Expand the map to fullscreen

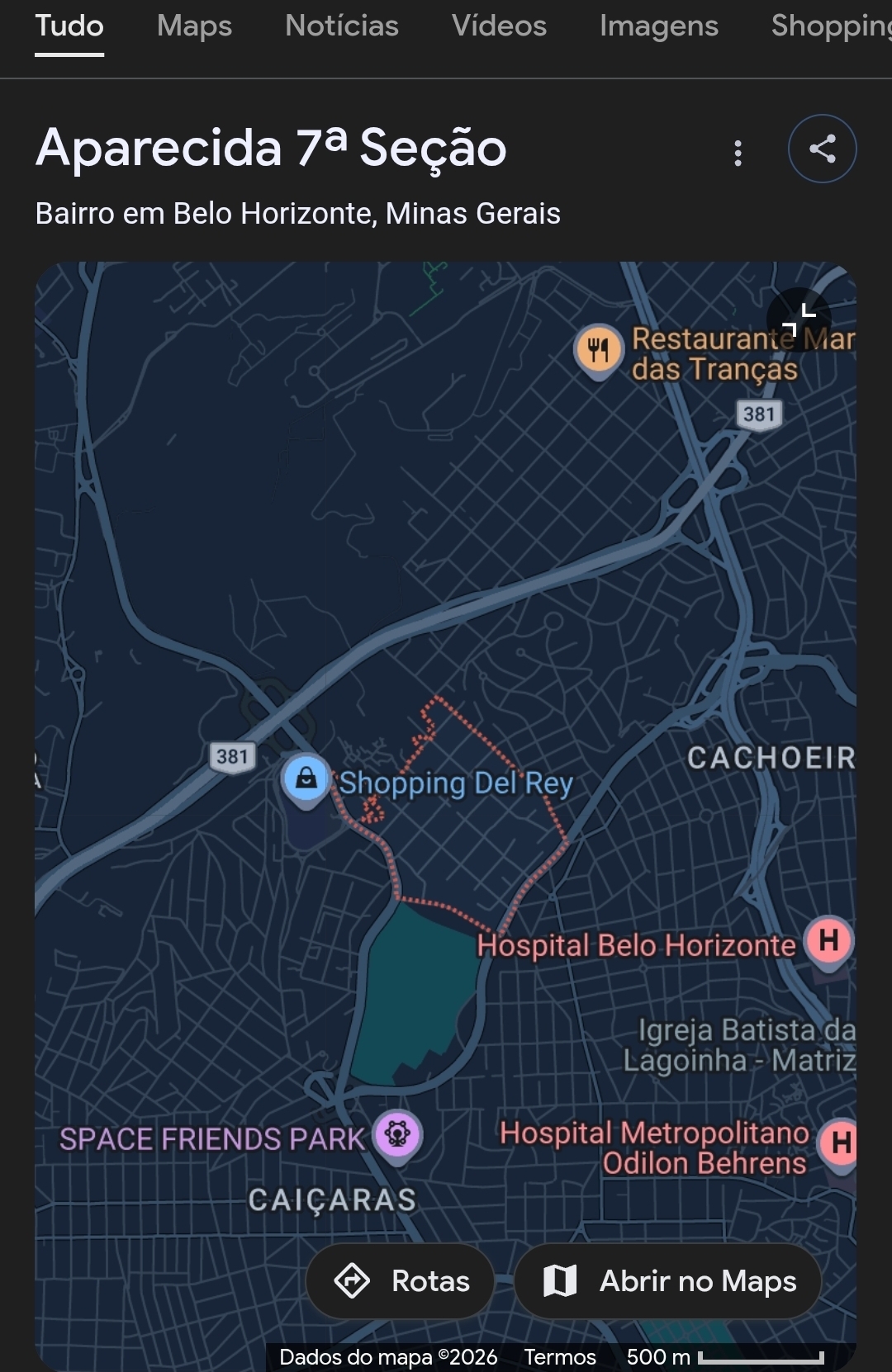click(799, 319)
